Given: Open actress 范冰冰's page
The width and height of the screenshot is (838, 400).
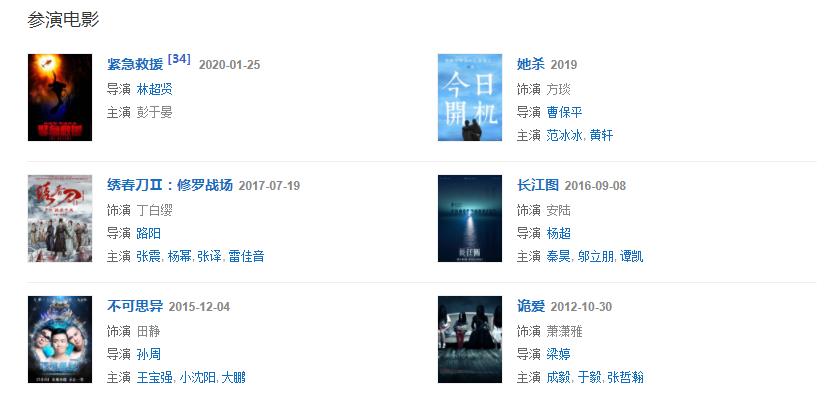Looking at the screenshot, I should point(565,135).
